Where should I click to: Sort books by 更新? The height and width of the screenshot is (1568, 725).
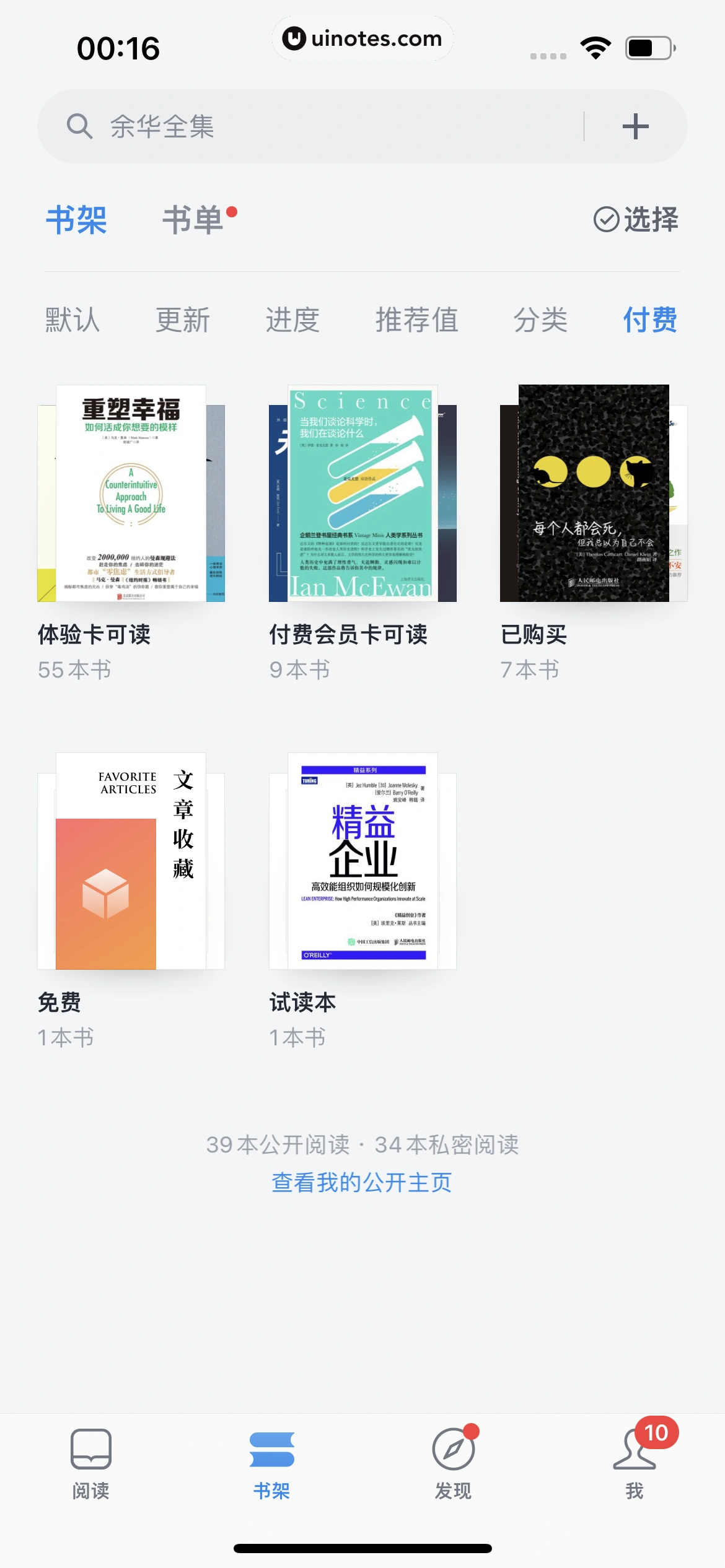point(183,320)
